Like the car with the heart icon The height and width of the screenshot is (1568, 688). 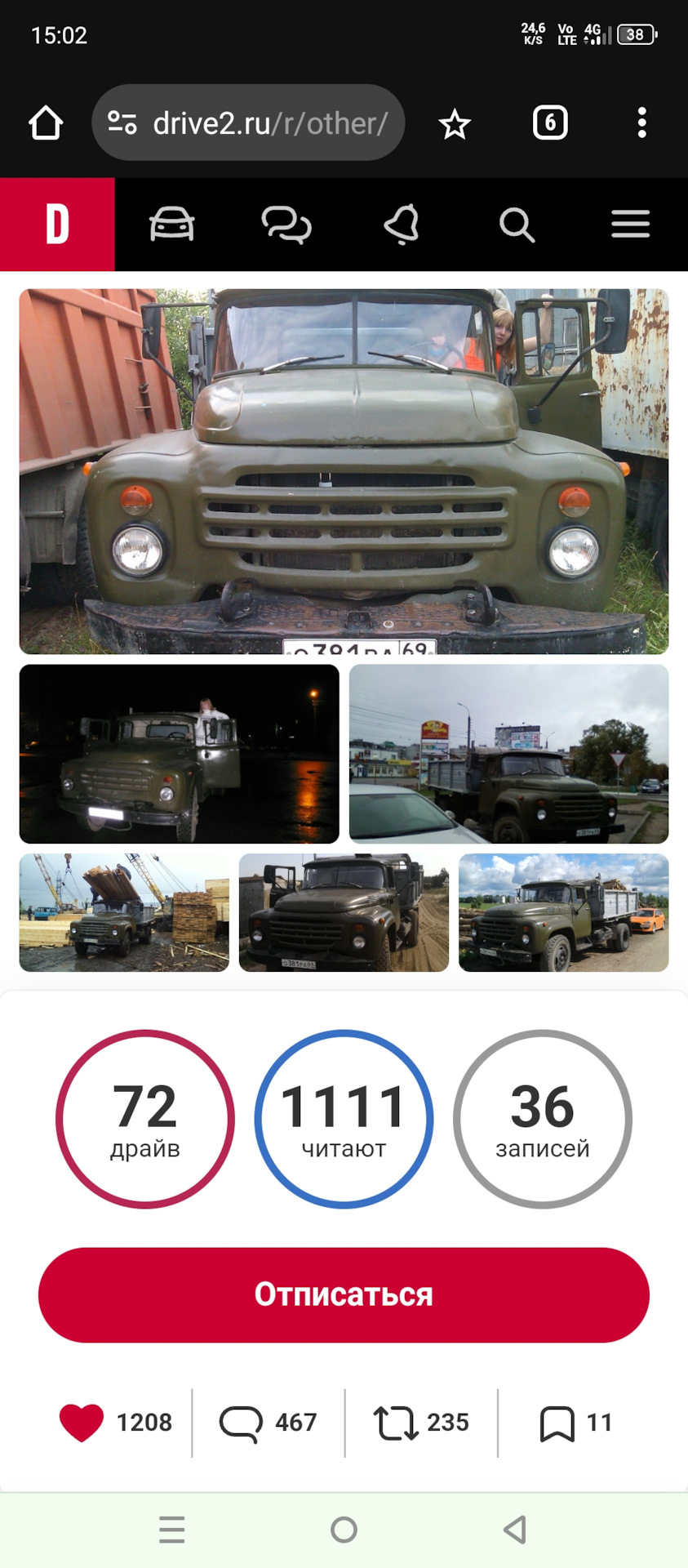[82, 1423]
